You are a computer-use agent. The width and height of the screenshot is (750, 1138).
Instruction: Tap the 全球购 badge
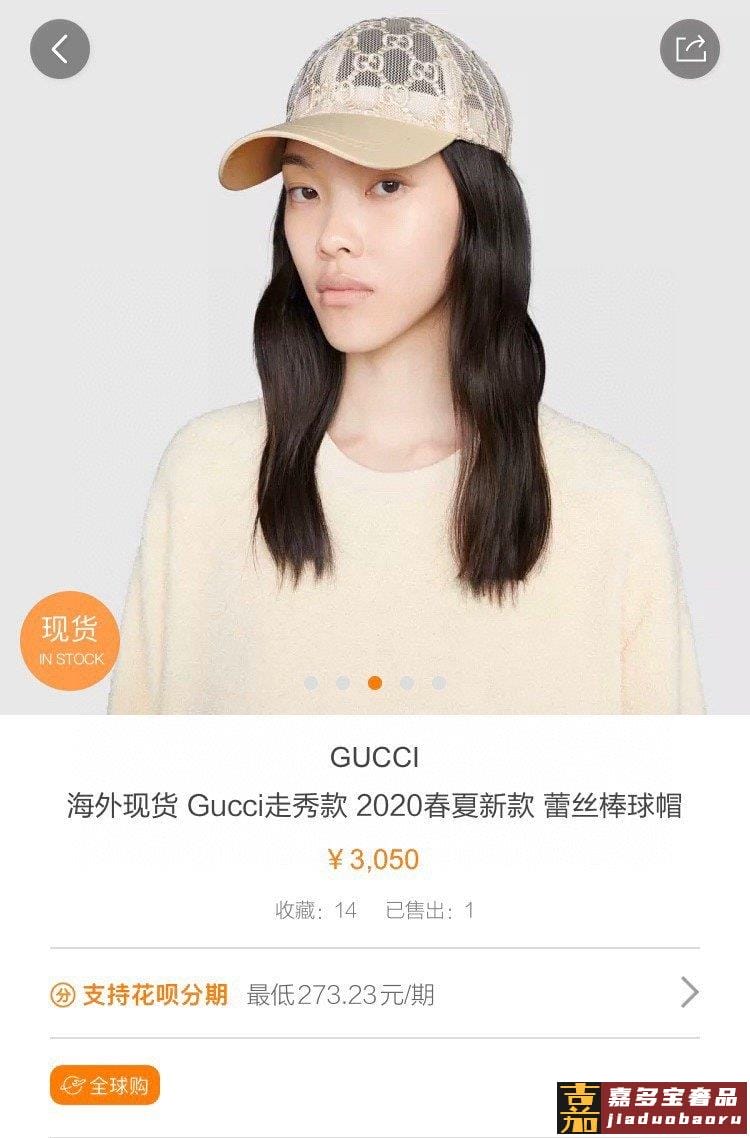[105, 1085]
